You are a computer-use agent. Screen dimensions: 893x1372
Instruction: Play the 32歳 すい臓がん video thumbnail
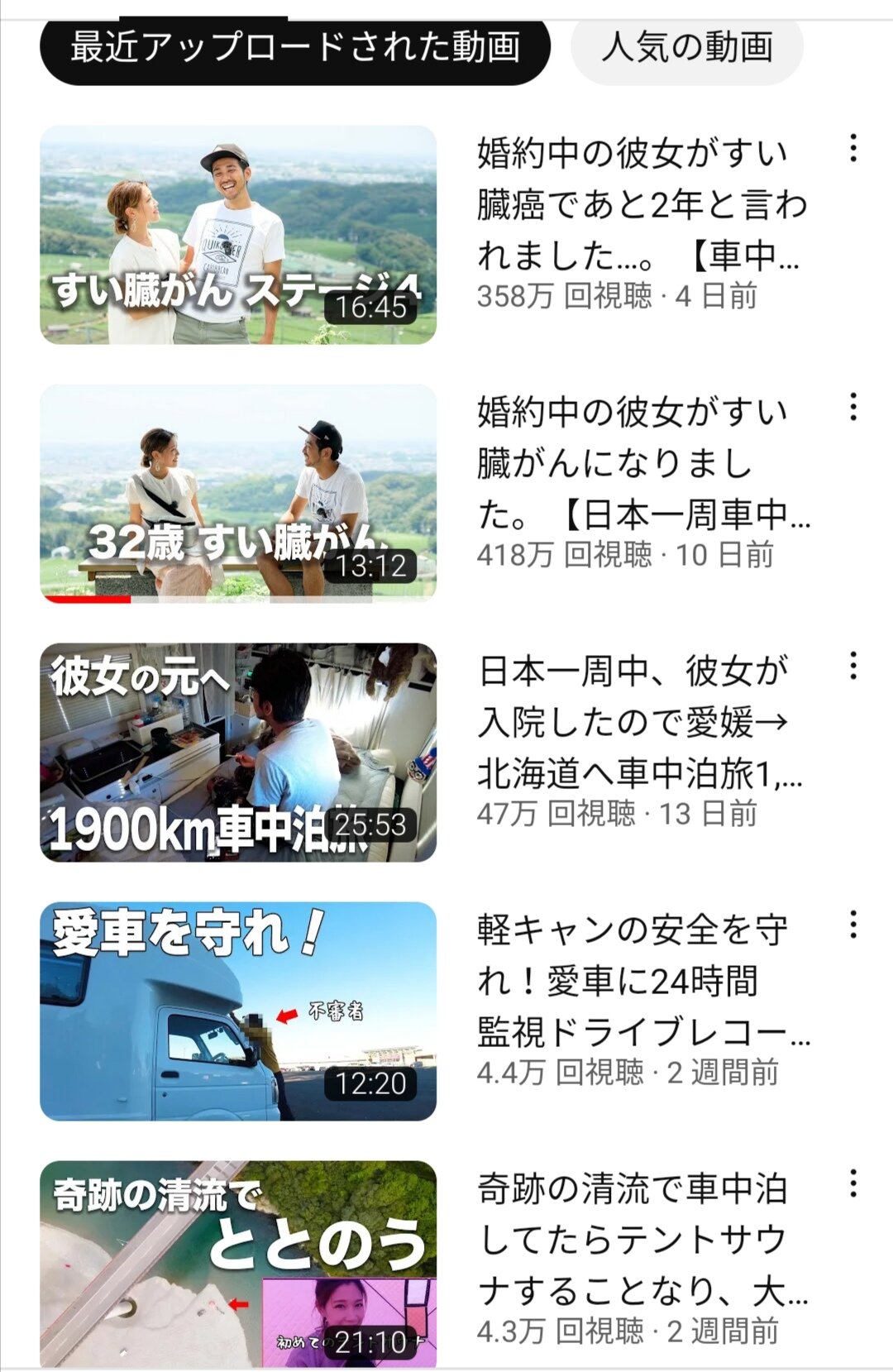[238, 494]
